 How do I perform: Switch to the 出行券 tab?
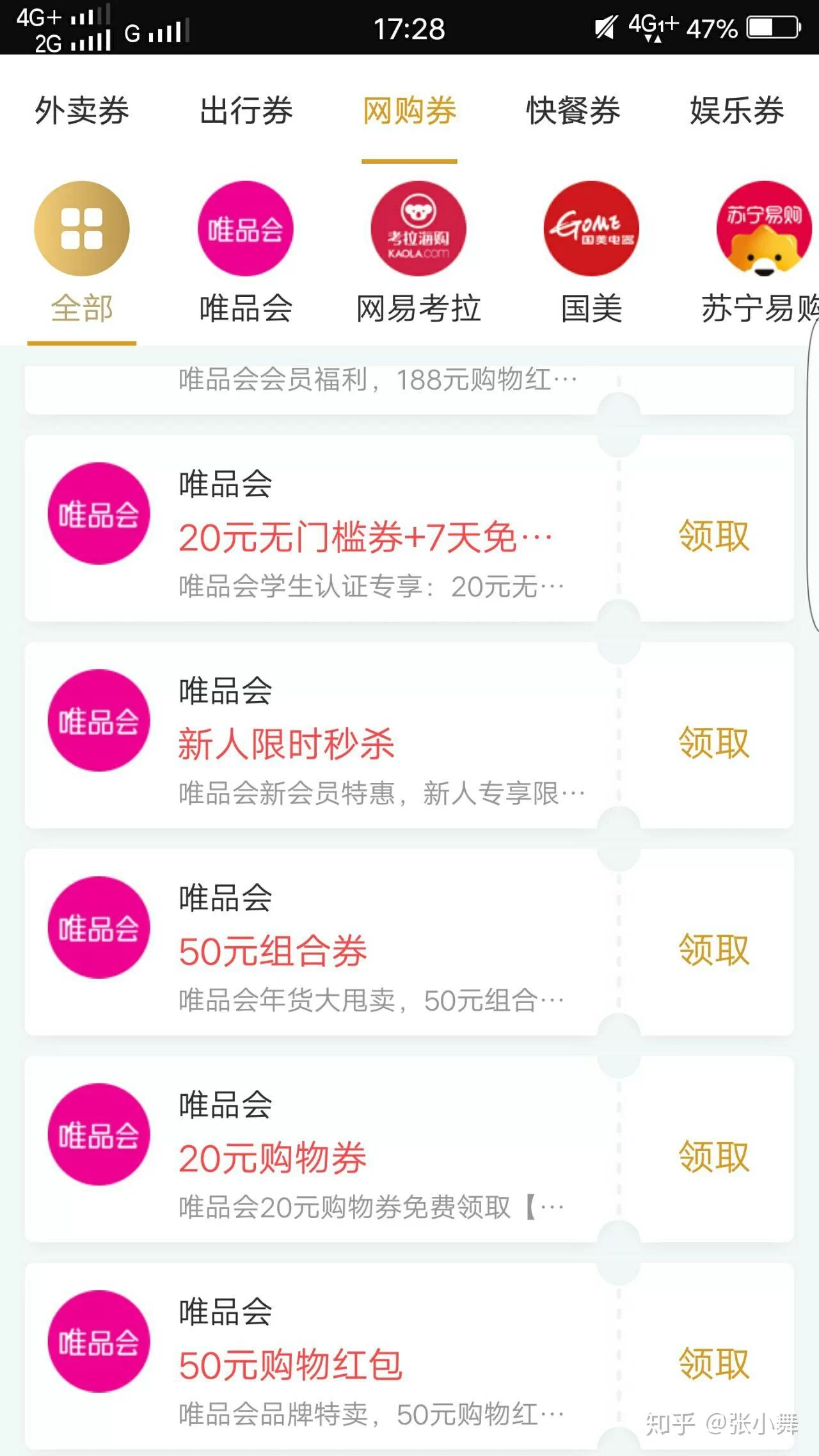click(x=246, y=111)
